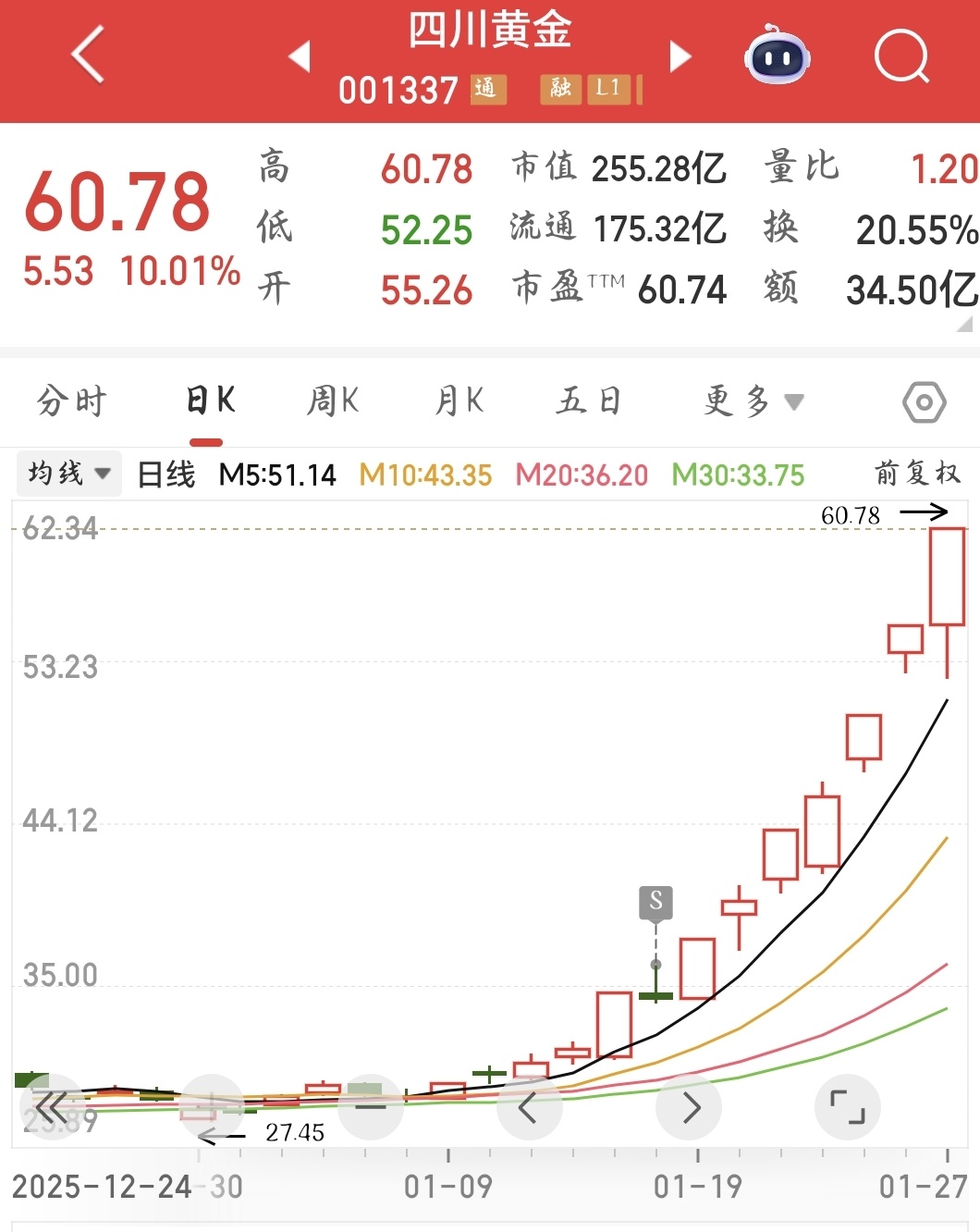Tap the S sell marker on chart

point(655,902)
